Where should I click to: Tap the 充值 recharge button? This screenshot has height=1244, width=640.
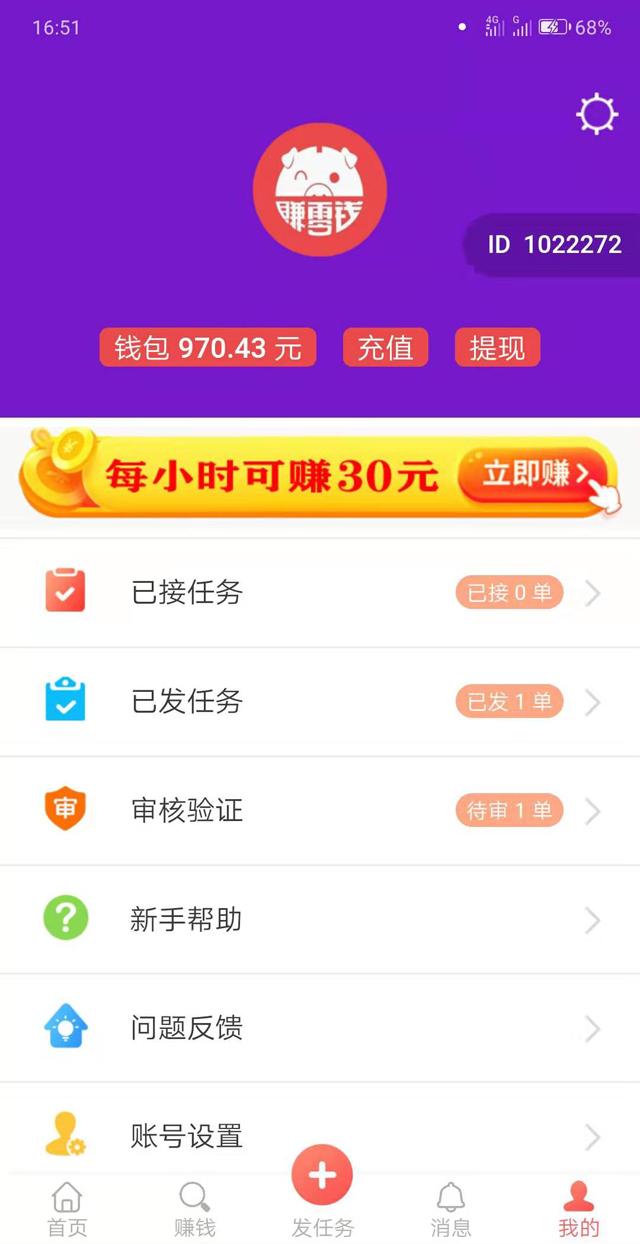[385, 348]
